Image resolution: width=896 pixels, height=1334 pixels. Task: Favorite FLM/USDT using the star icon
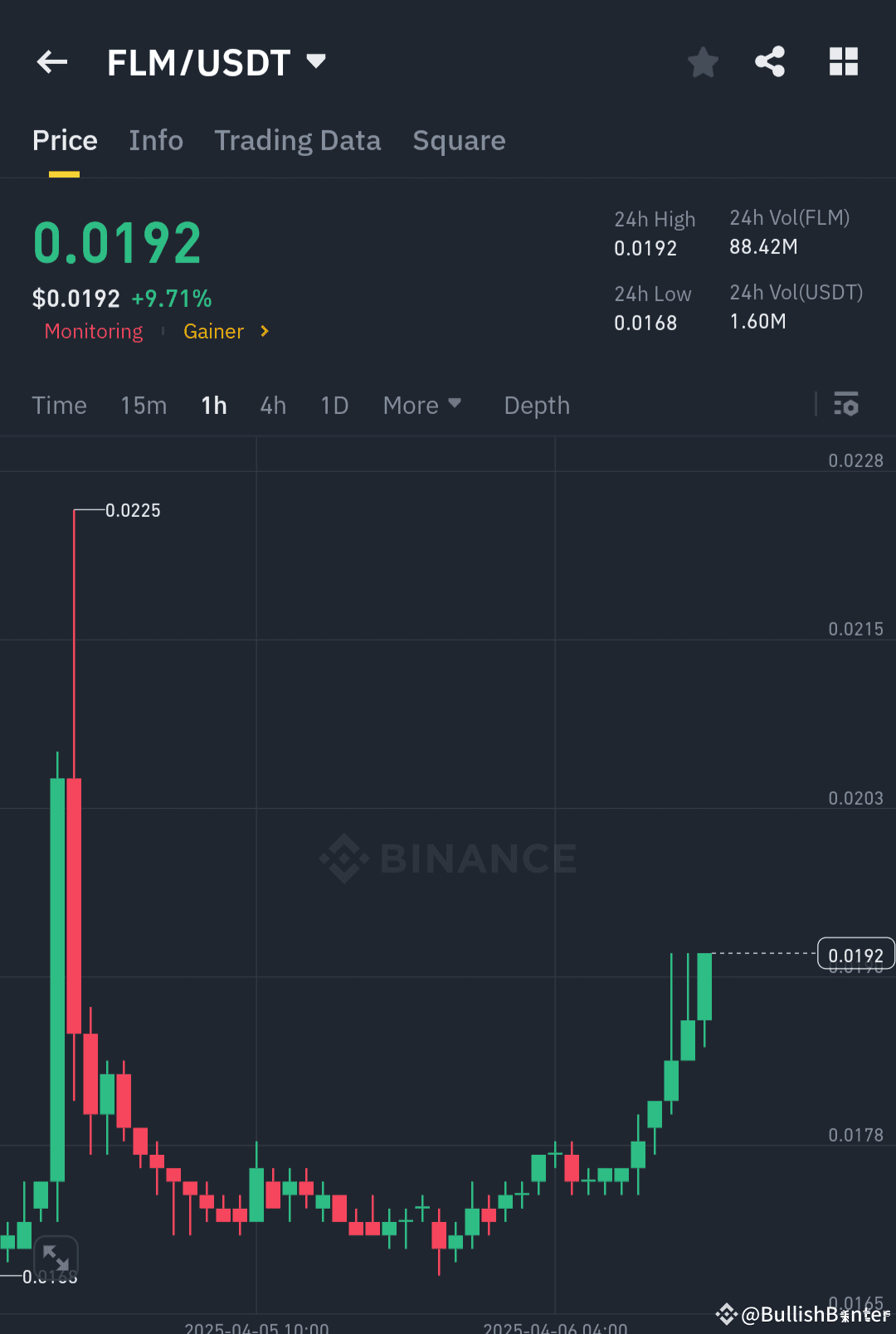(x=703, y=61)
